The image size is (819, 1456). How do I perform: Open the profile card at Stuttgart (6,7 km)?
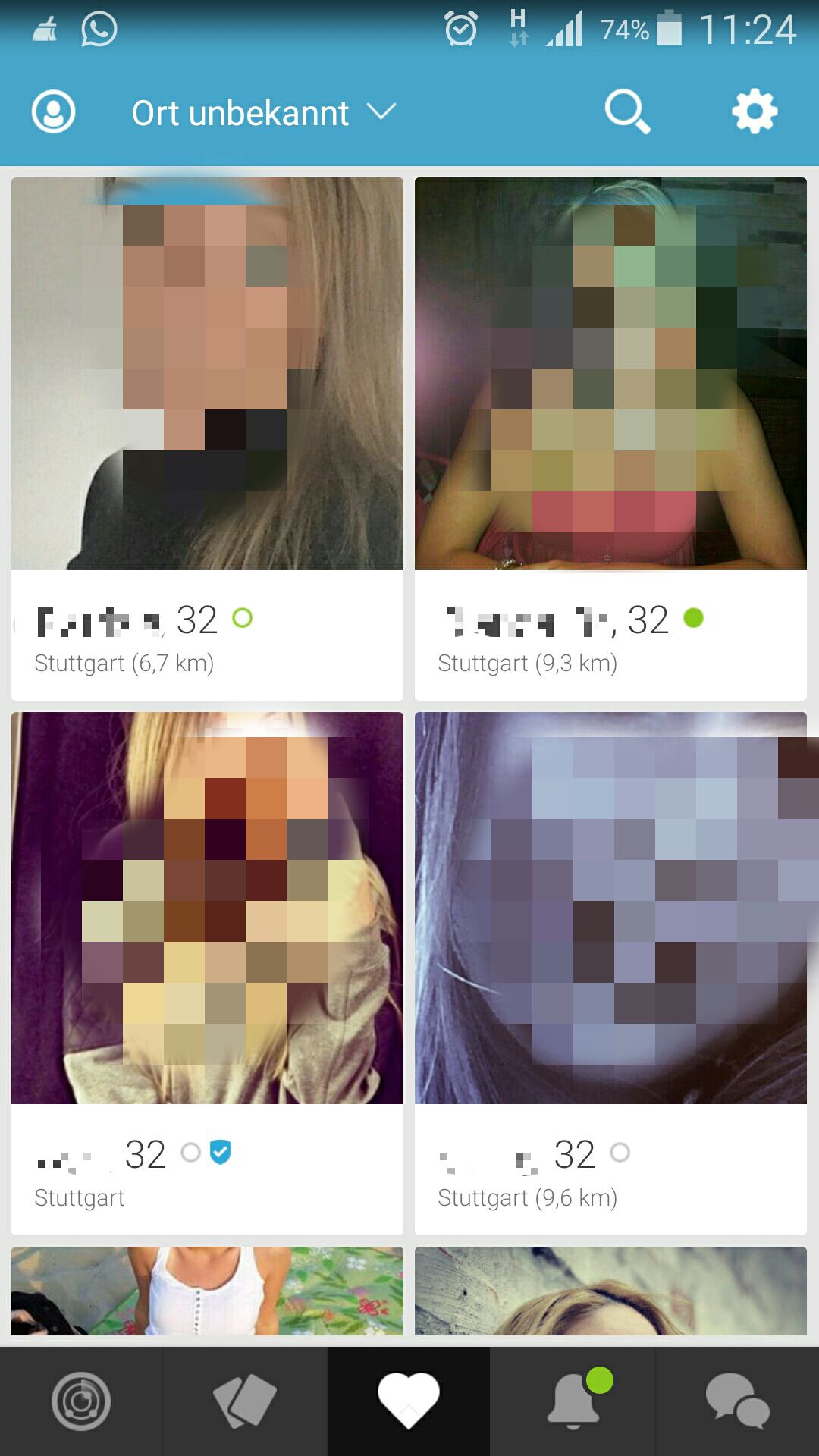coord(207,438)
